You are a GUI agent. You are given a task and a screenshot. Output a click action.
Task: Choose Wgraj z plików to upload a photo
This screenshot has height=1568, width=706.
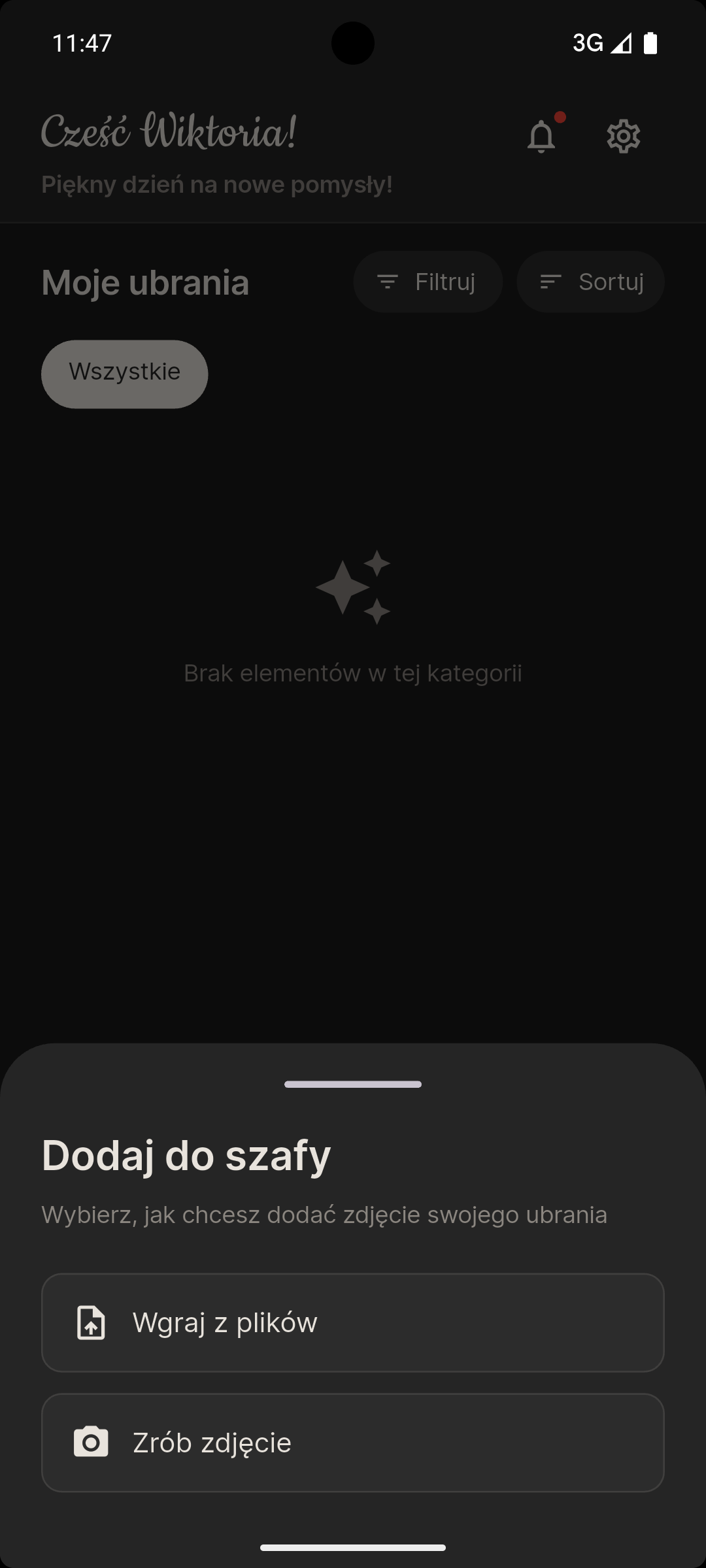coord(353,1322)
